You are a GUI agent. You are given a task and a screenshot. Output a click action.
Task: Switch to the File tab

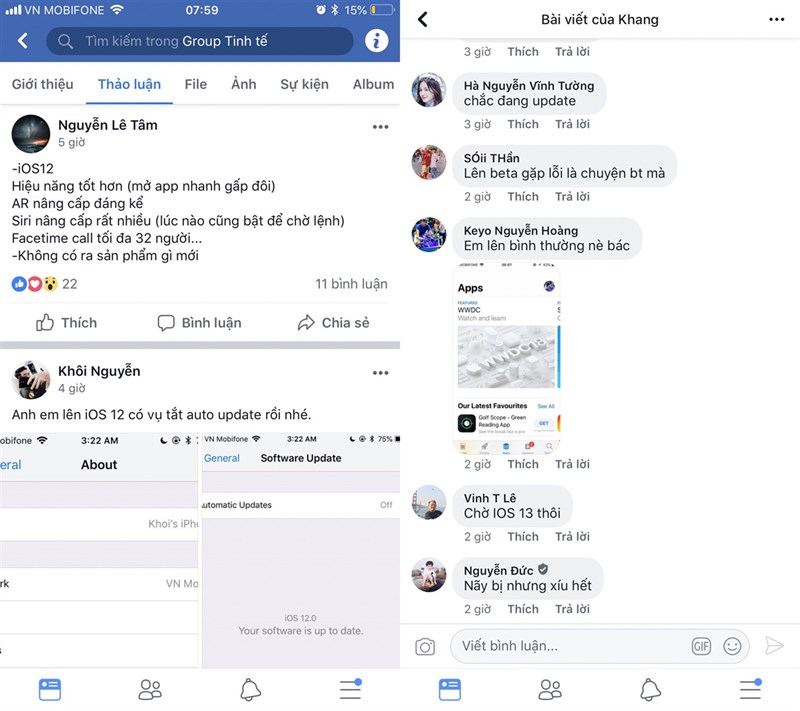pos(196,84)
